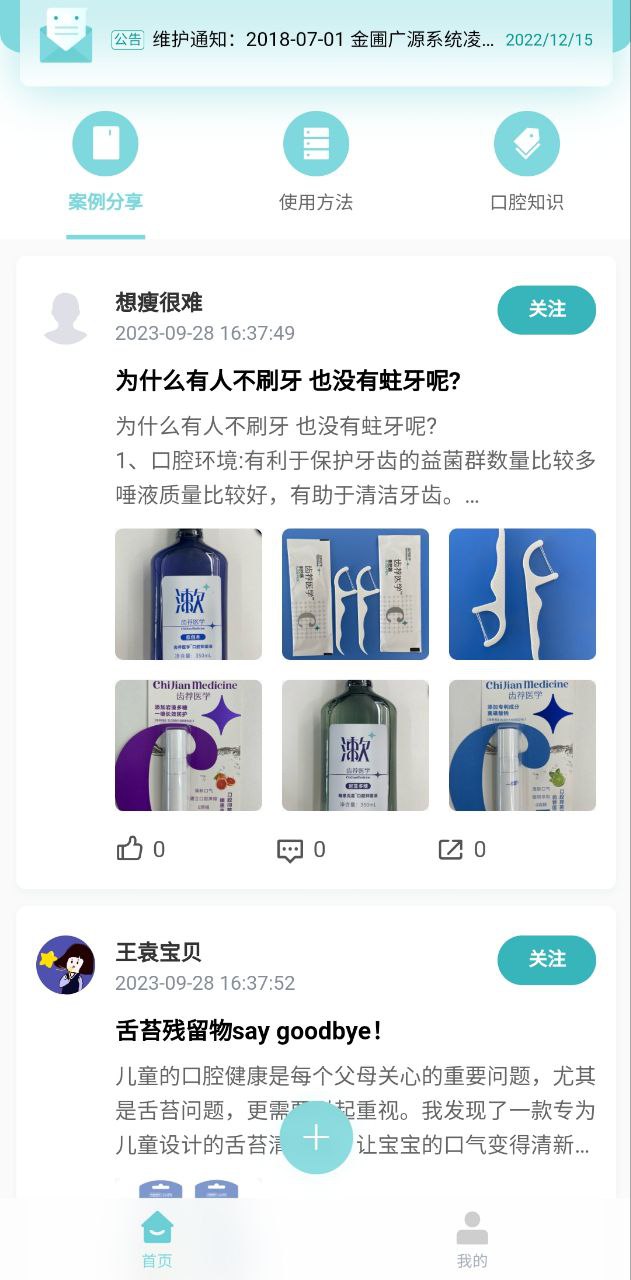Switch to the 口腔知识 tab
This screenshot has height=1280, width=631.
[527, 161]
